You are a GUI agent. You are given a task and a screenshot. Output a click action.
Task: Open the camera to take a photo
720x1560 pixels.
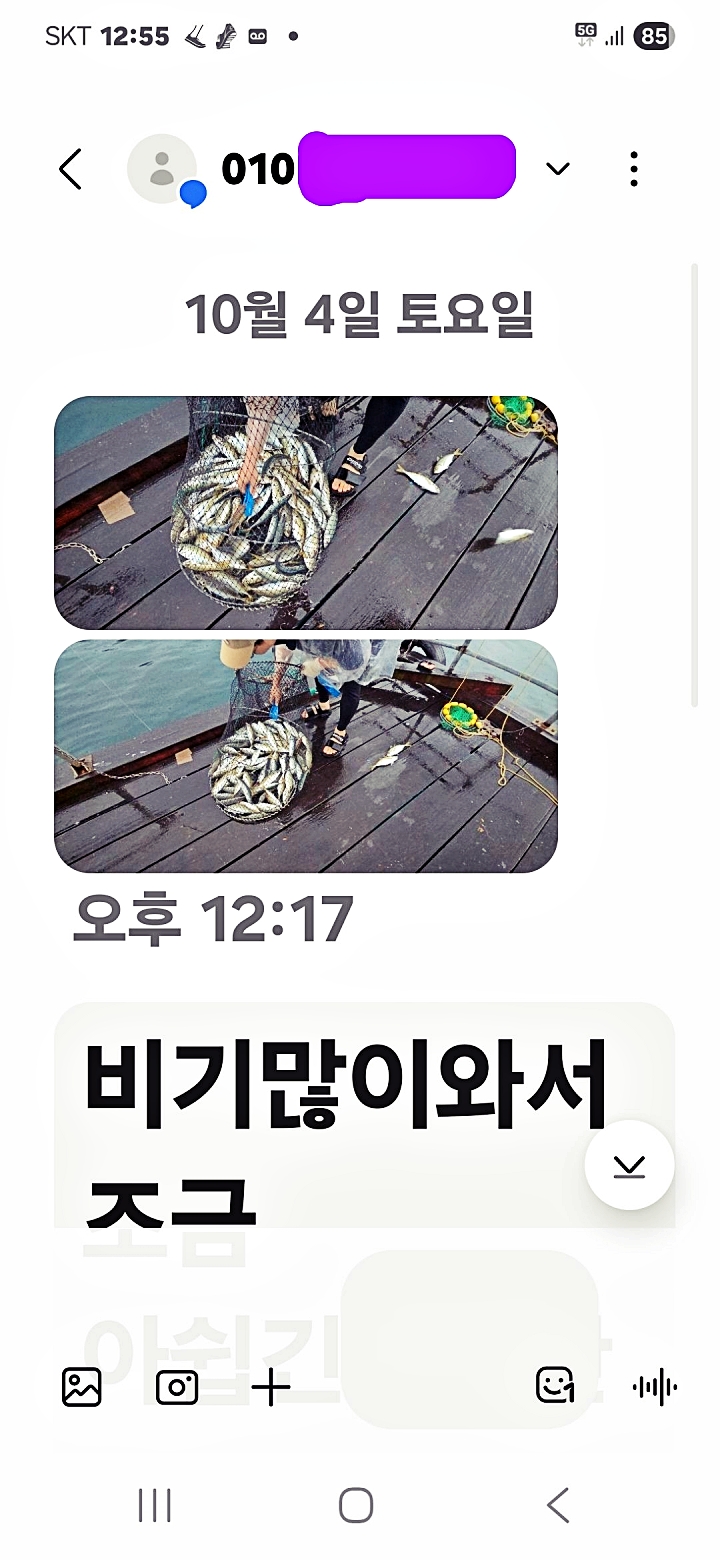[x=177, y=1387]
